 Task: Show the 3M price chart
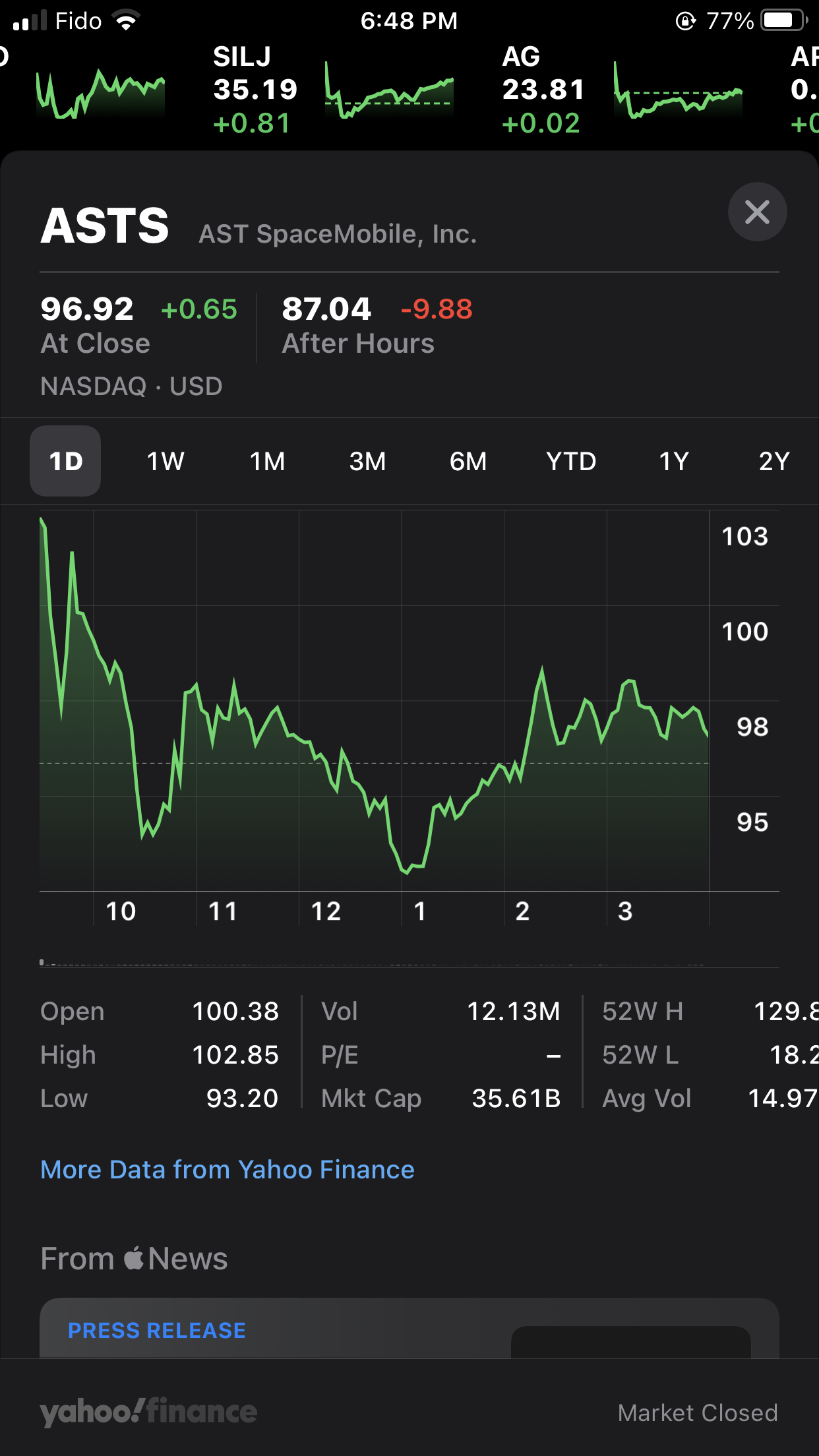(x=367, y=461)
